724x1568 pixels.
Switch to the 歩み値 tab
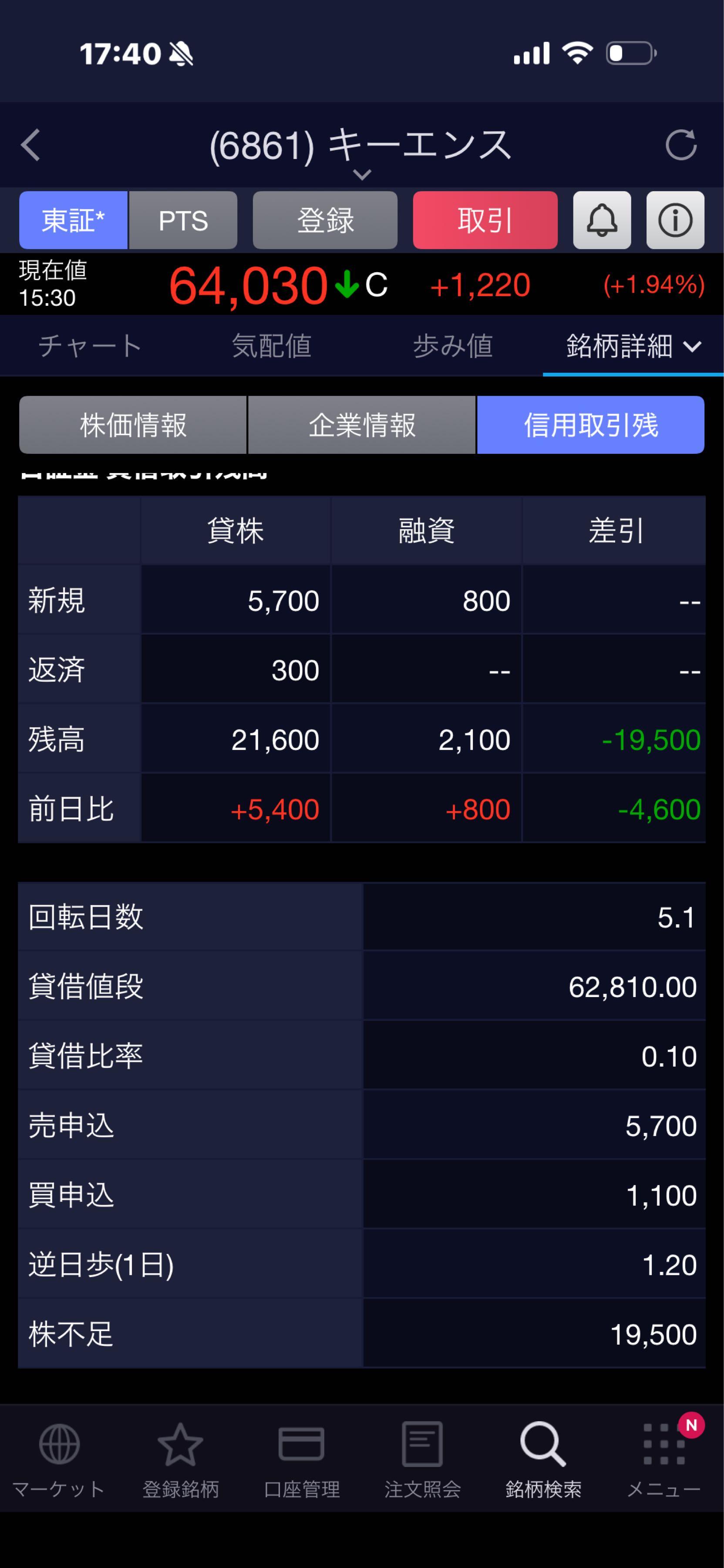pos(453,346)
